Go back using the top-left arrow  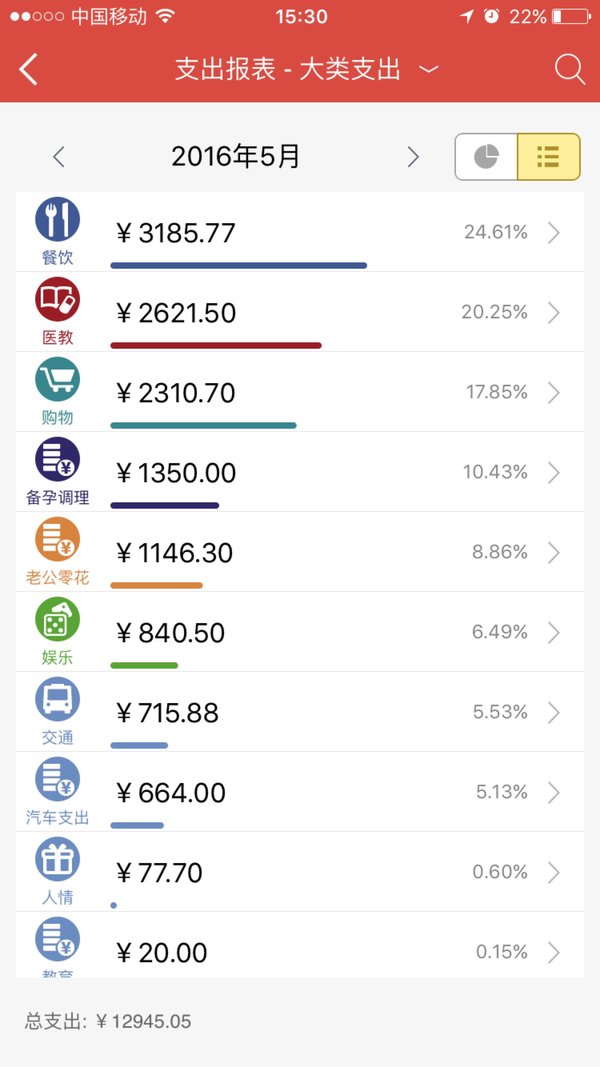coord(28,69)
